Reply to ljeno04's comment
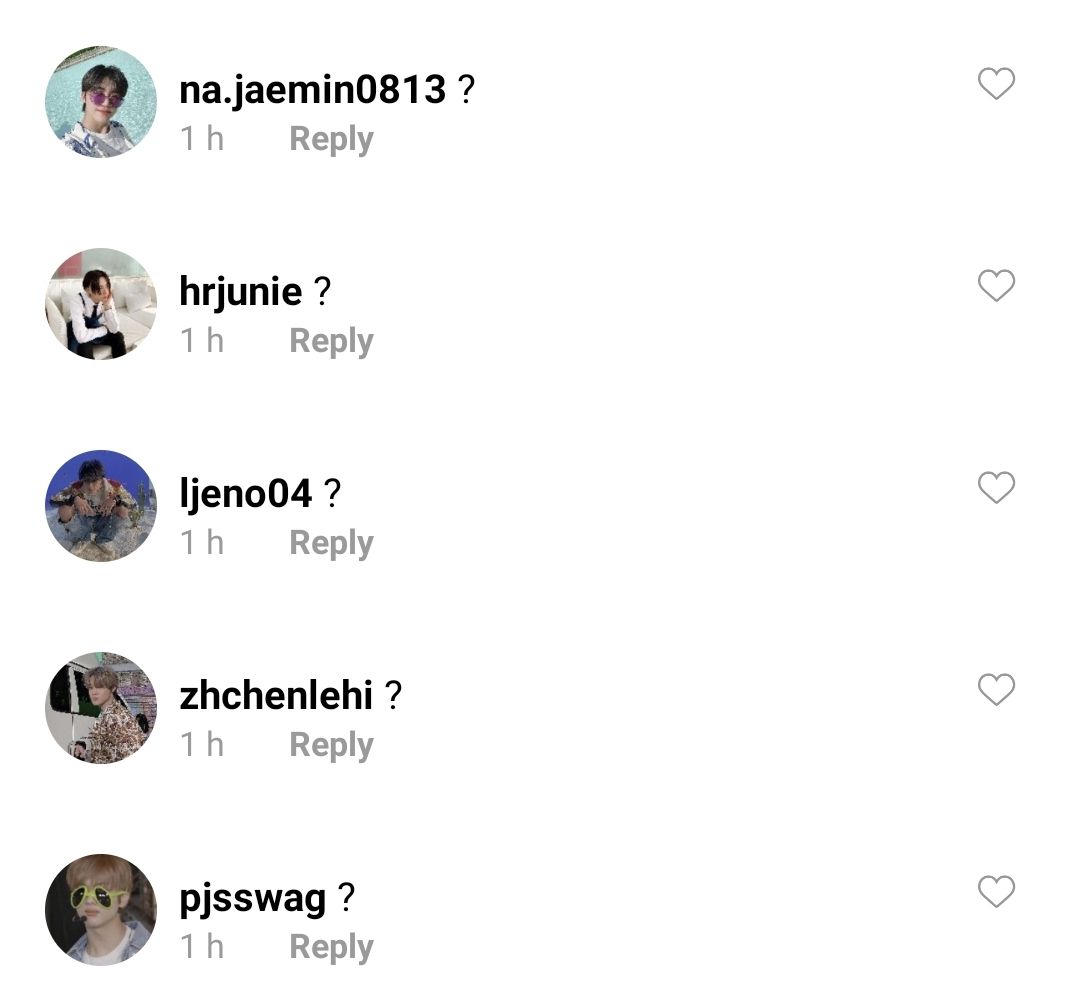1080x1003 pixels. pos(331,543)
